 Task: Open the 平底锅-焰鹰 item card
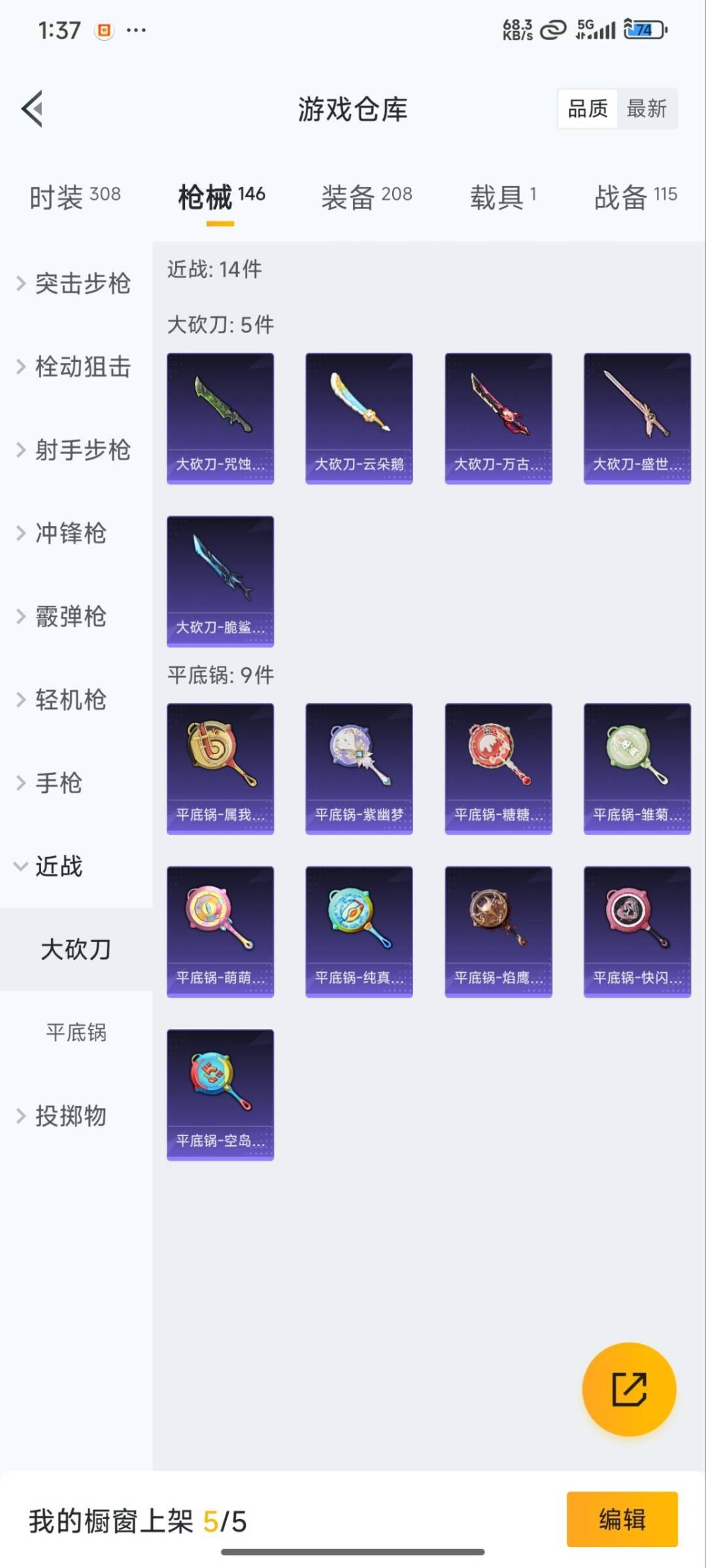[498, 931]
